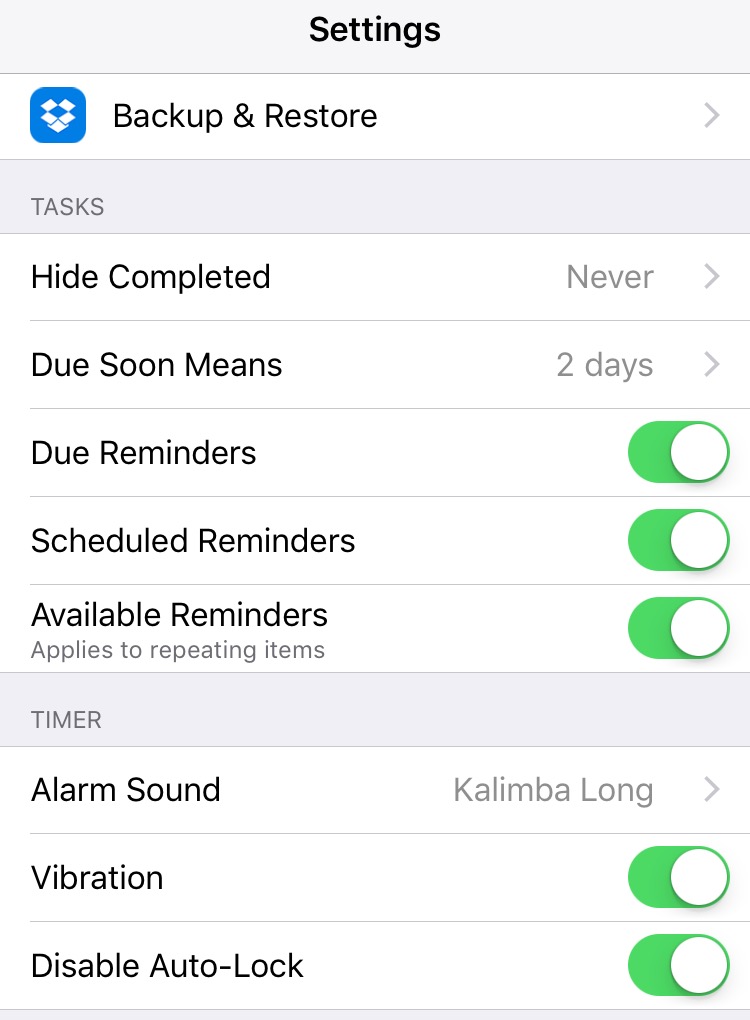The width and height of the screenshot is (750, 1020).
Task: Open the Hide Completed option
Action: [x=375, y=277]
